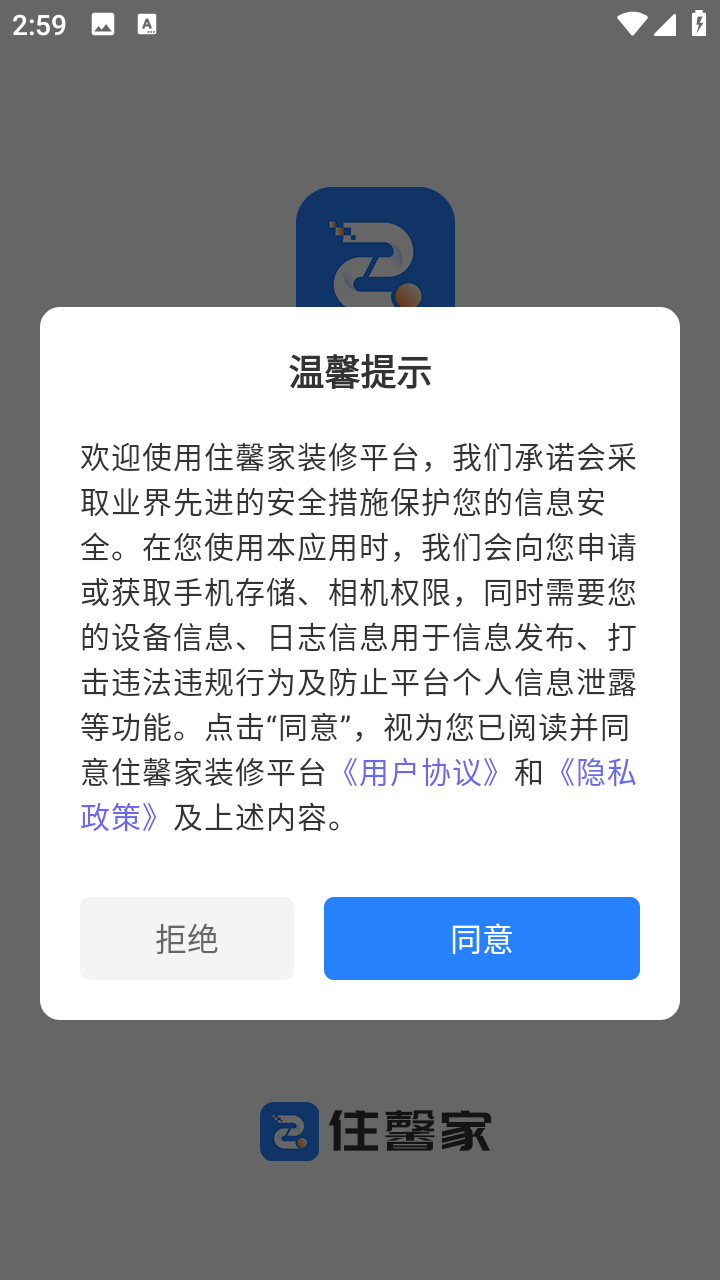Open the 《隐私政策》 link
720x1280 pixels.
point(594,772)
